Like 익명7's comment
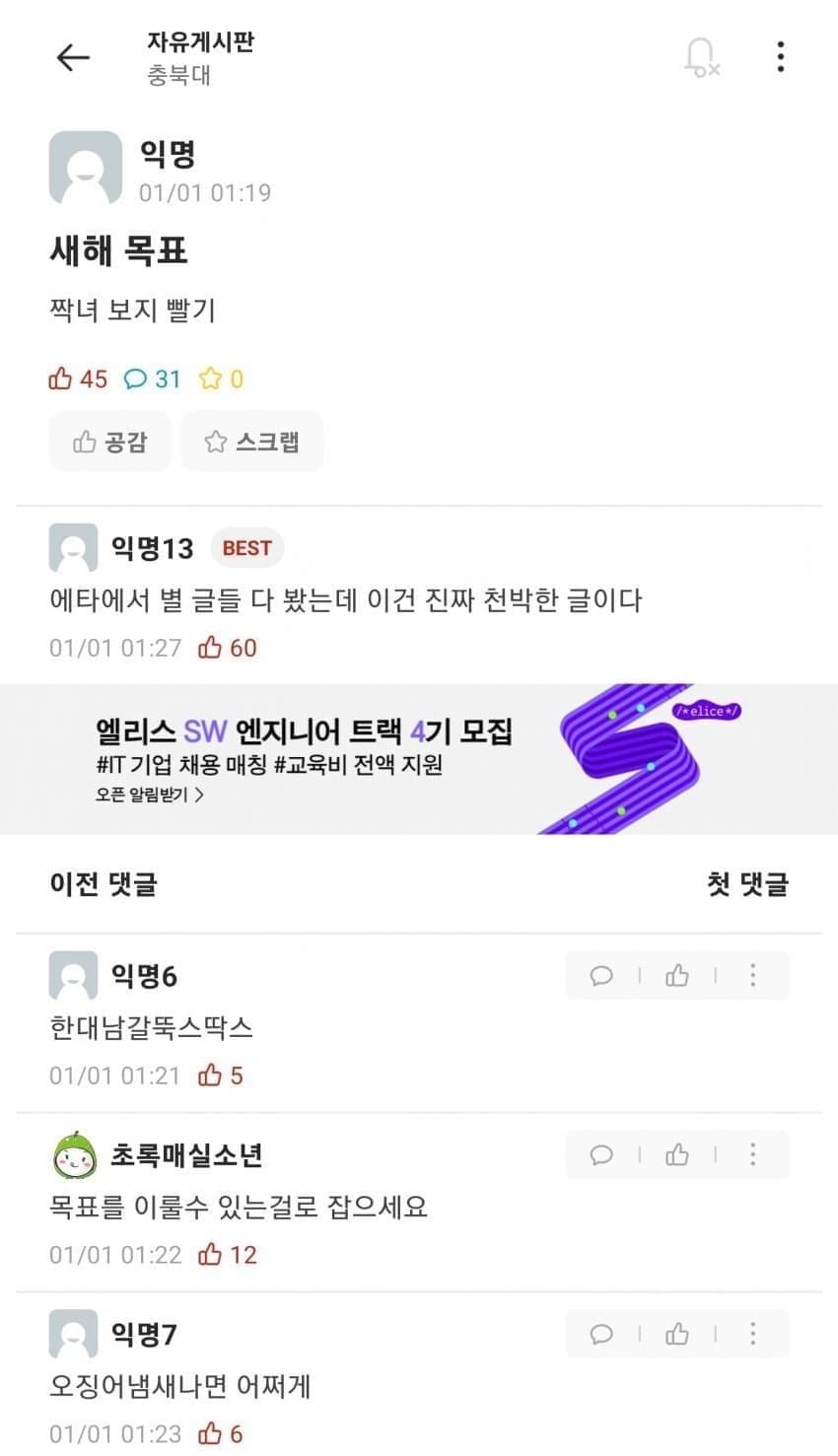Screen dimensions: 838x1456 (677, 1334)
